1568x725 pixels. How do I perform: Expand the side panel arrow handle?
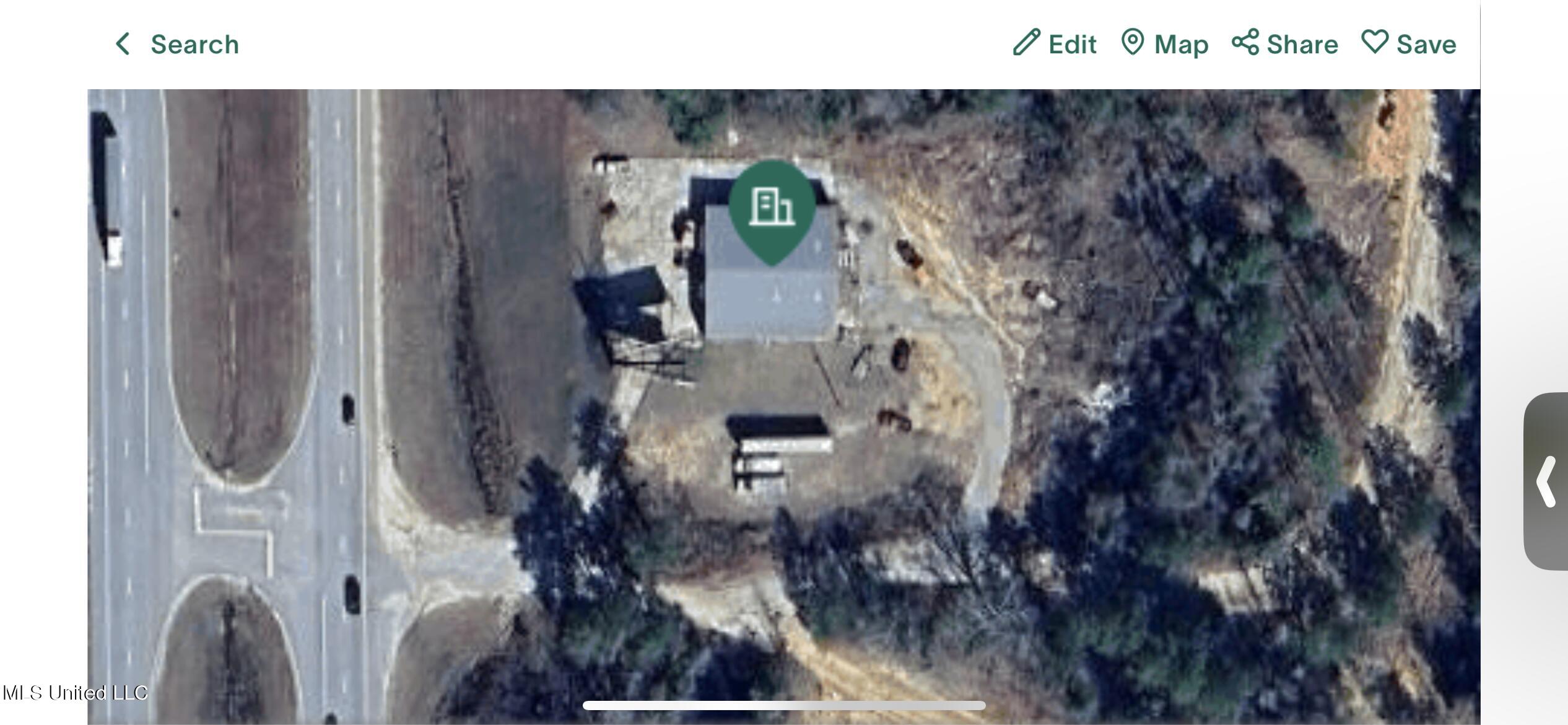pyautogui.click(x=1546, y=481)
